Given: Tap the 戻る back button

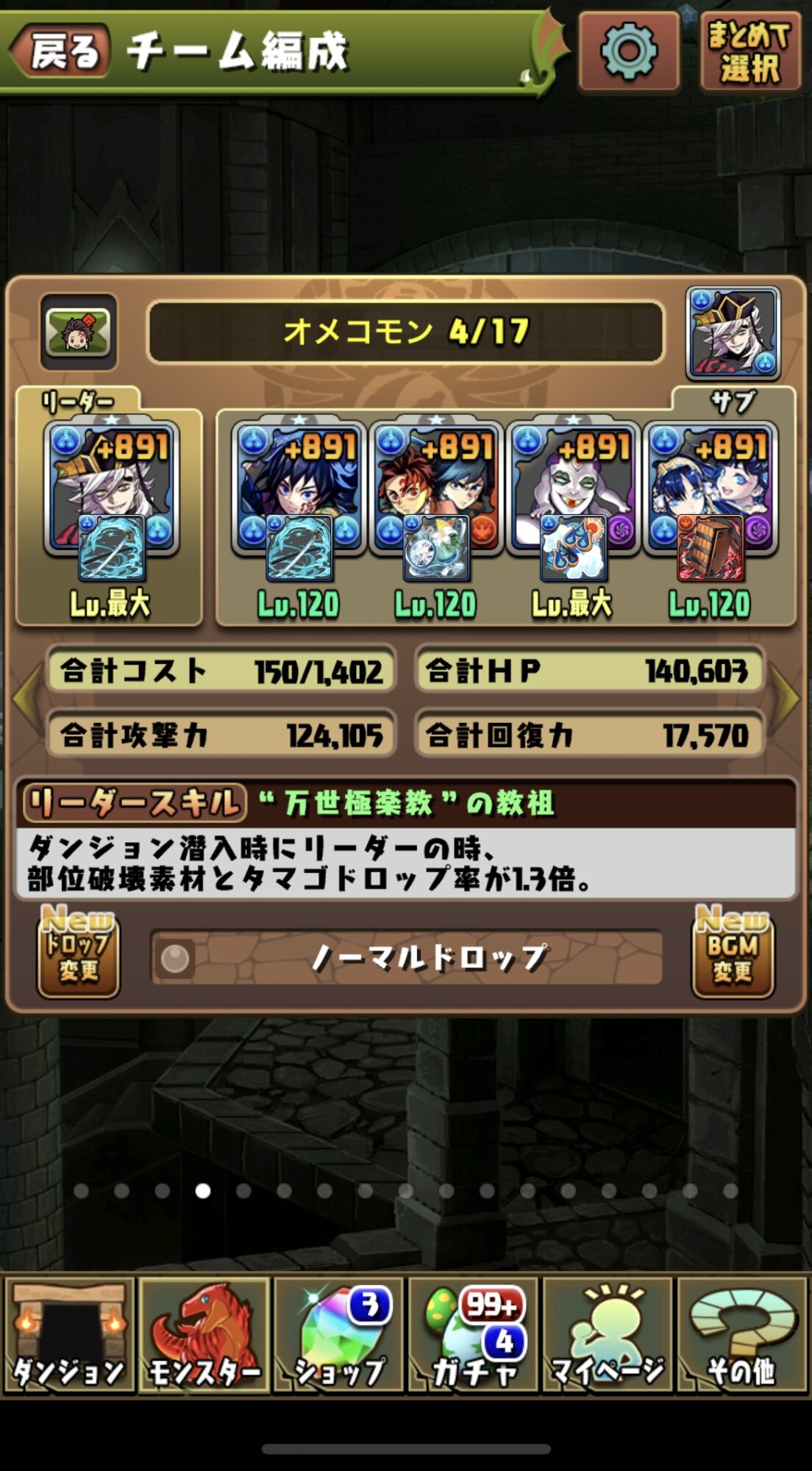Looking at the screenshot, I should coord(62,51).
